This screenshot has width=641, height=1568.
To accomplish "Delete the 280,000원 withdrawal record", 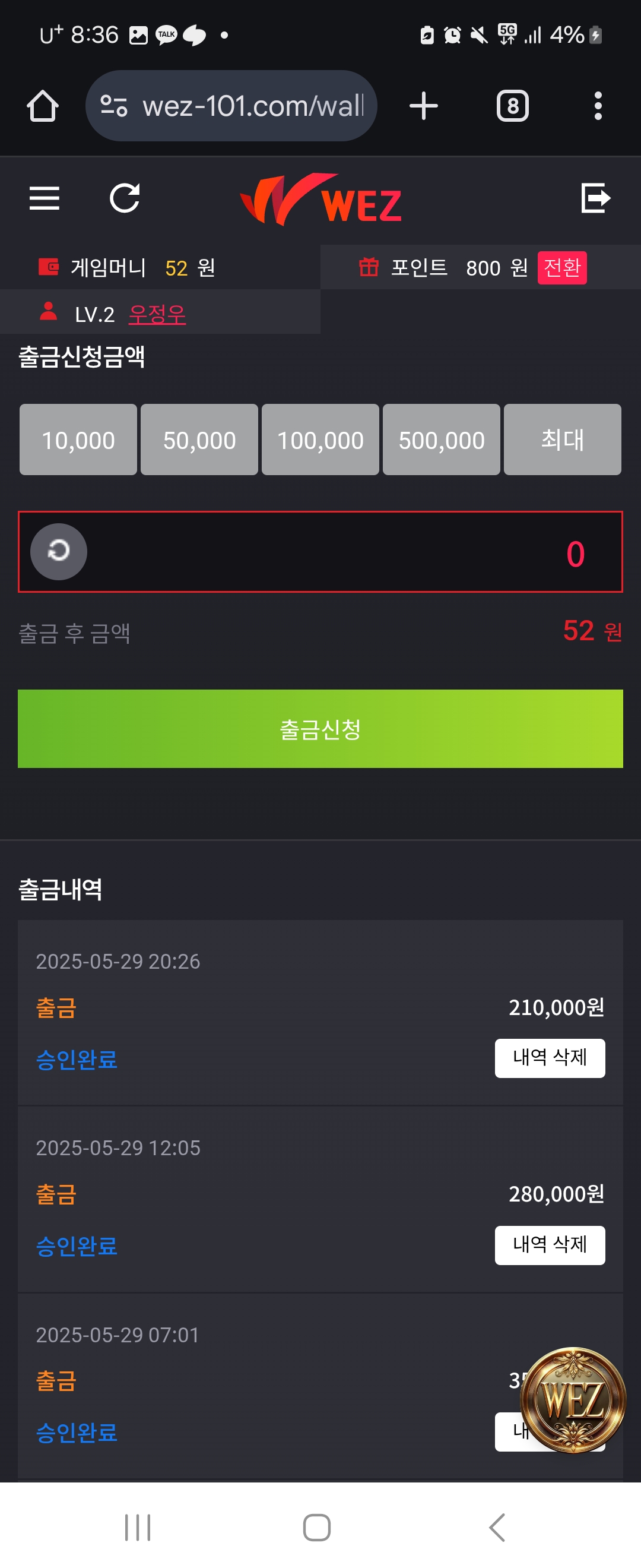I will pyautogui.click(x=549, y=1245).
